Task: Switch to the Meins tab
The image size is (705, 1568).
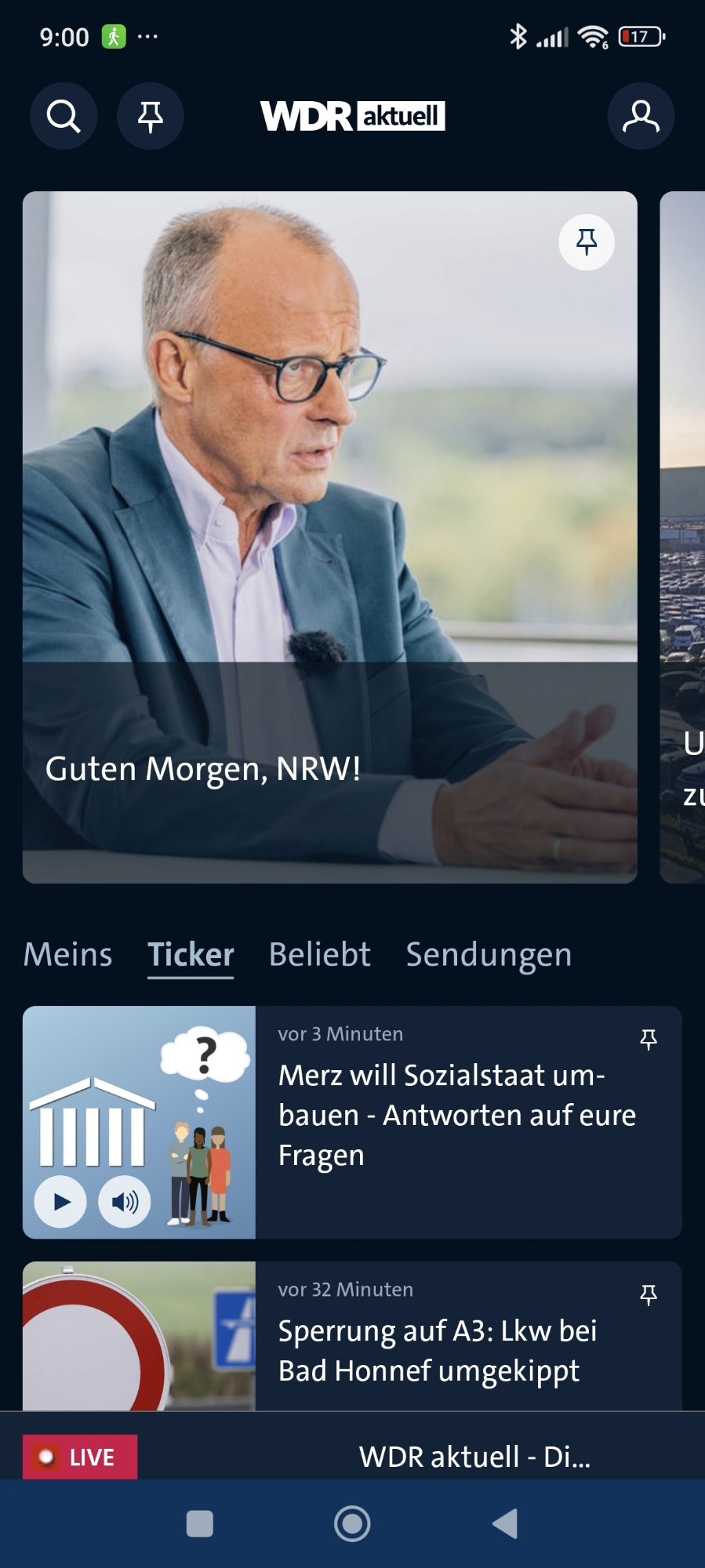Action: [68, 954]
